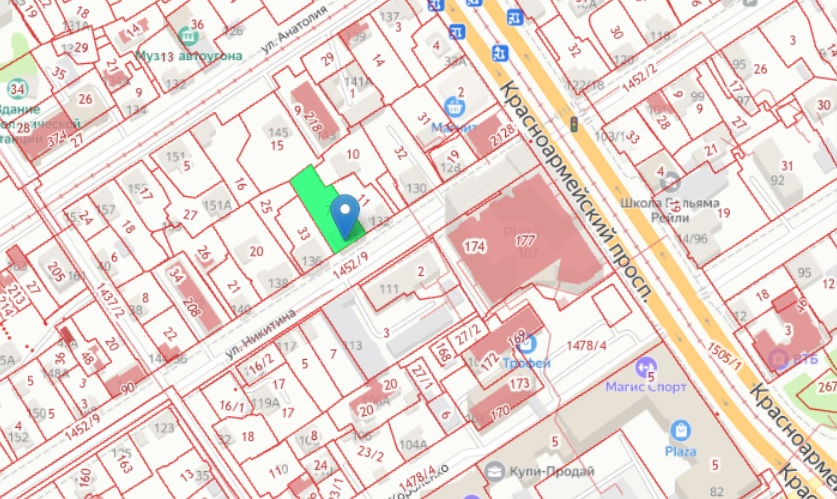Open the Магис Спорт place marker
Viewport: 837px width, 499px height.
645,365
